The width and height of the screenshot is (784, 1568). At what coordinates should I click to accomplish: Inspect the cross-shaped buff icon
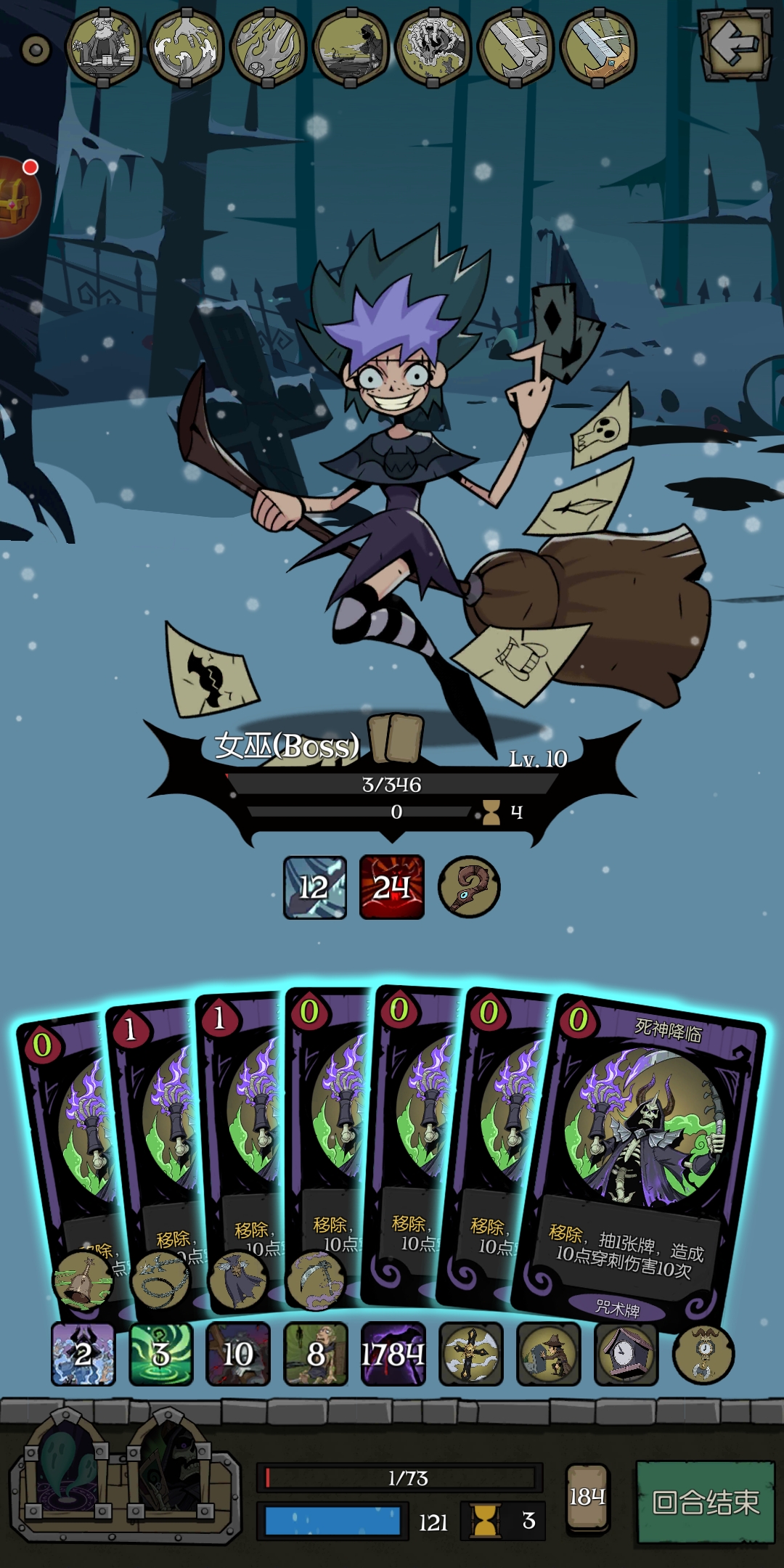[470, 1354]
